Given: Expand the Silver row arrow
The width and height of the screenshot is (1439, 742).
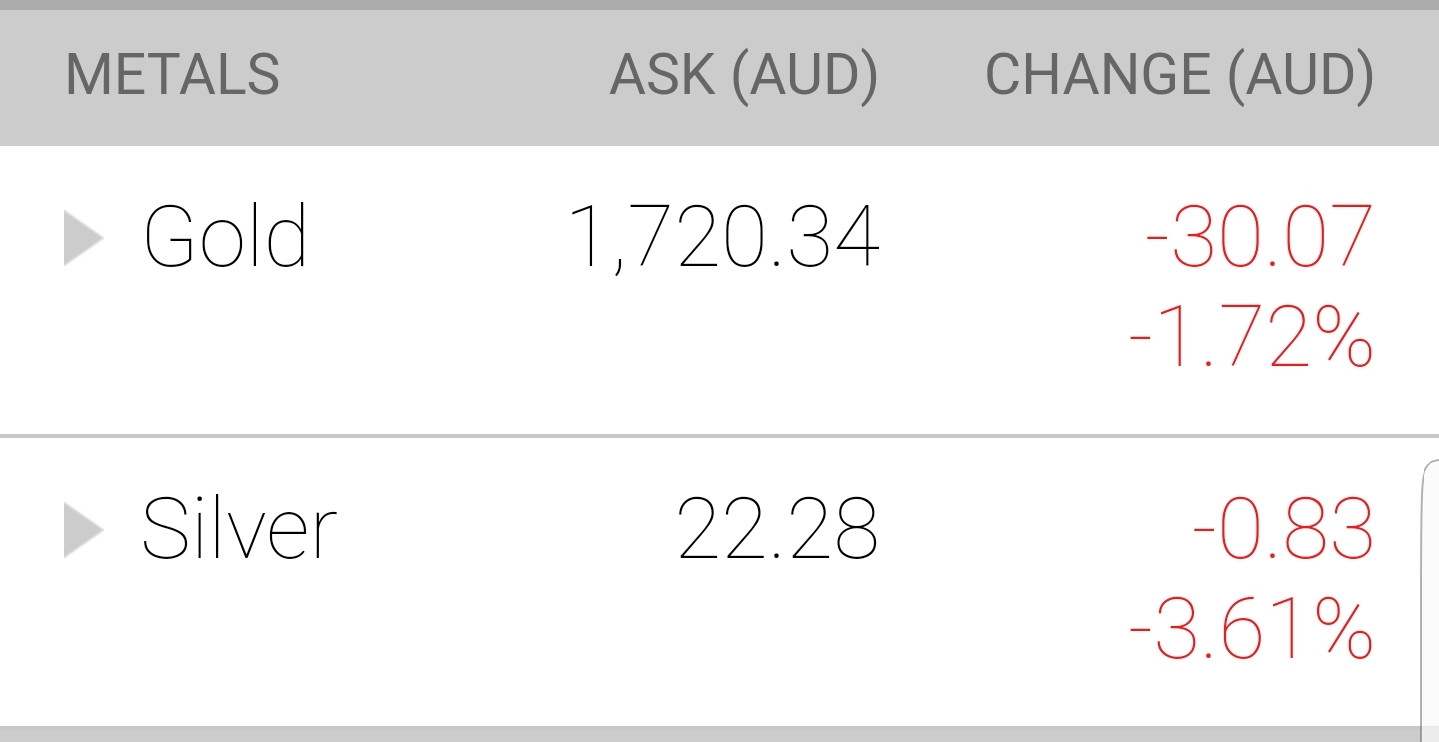Looking at the screenshot, I should [x=82, y=529].
